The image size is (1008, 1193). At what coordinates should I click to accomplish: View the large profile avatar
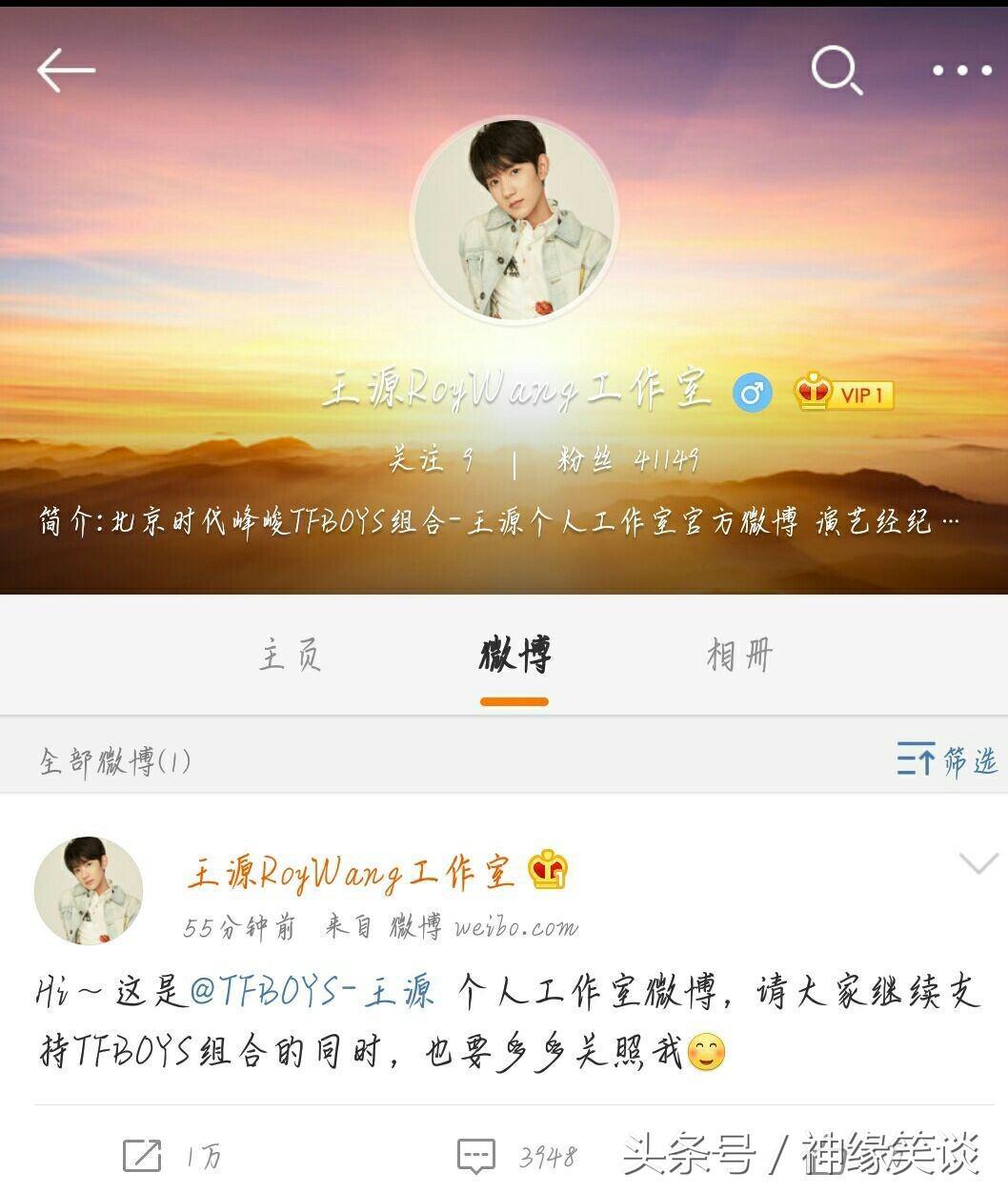(514, 221)
